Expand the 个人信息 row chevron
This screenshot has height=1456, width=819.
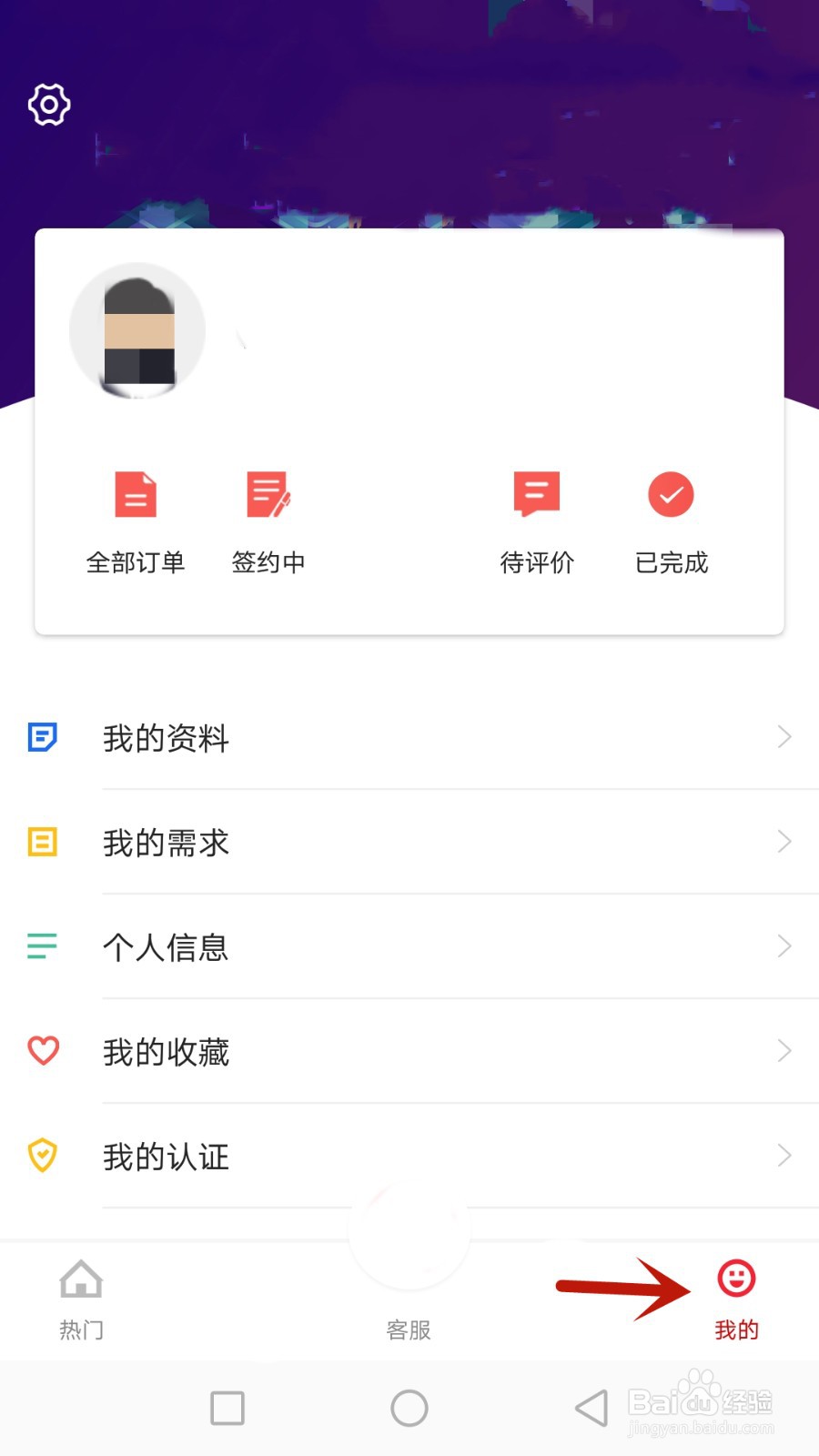(784, 946)
